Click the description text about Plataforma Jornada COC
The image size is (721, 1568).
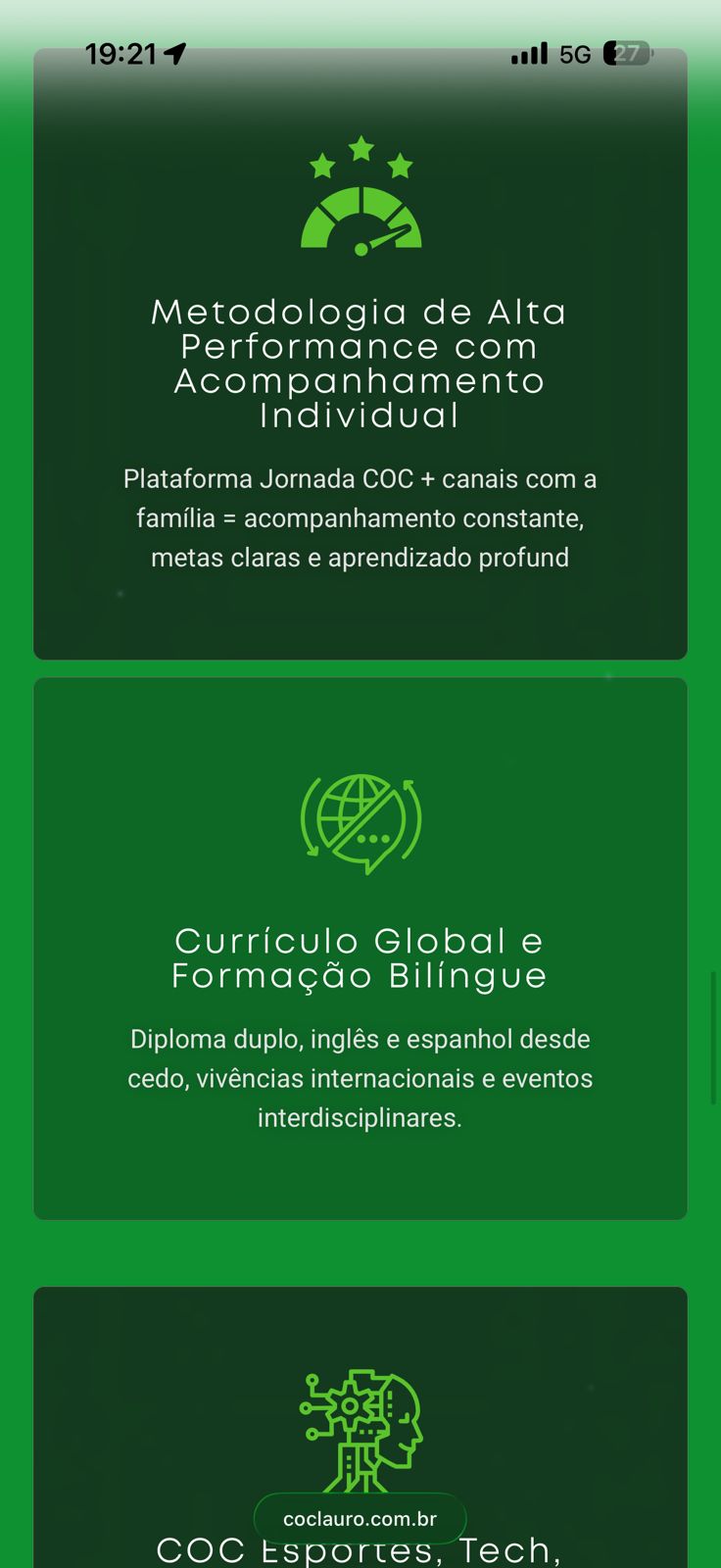pyautogui.click(x=360, y=517)
